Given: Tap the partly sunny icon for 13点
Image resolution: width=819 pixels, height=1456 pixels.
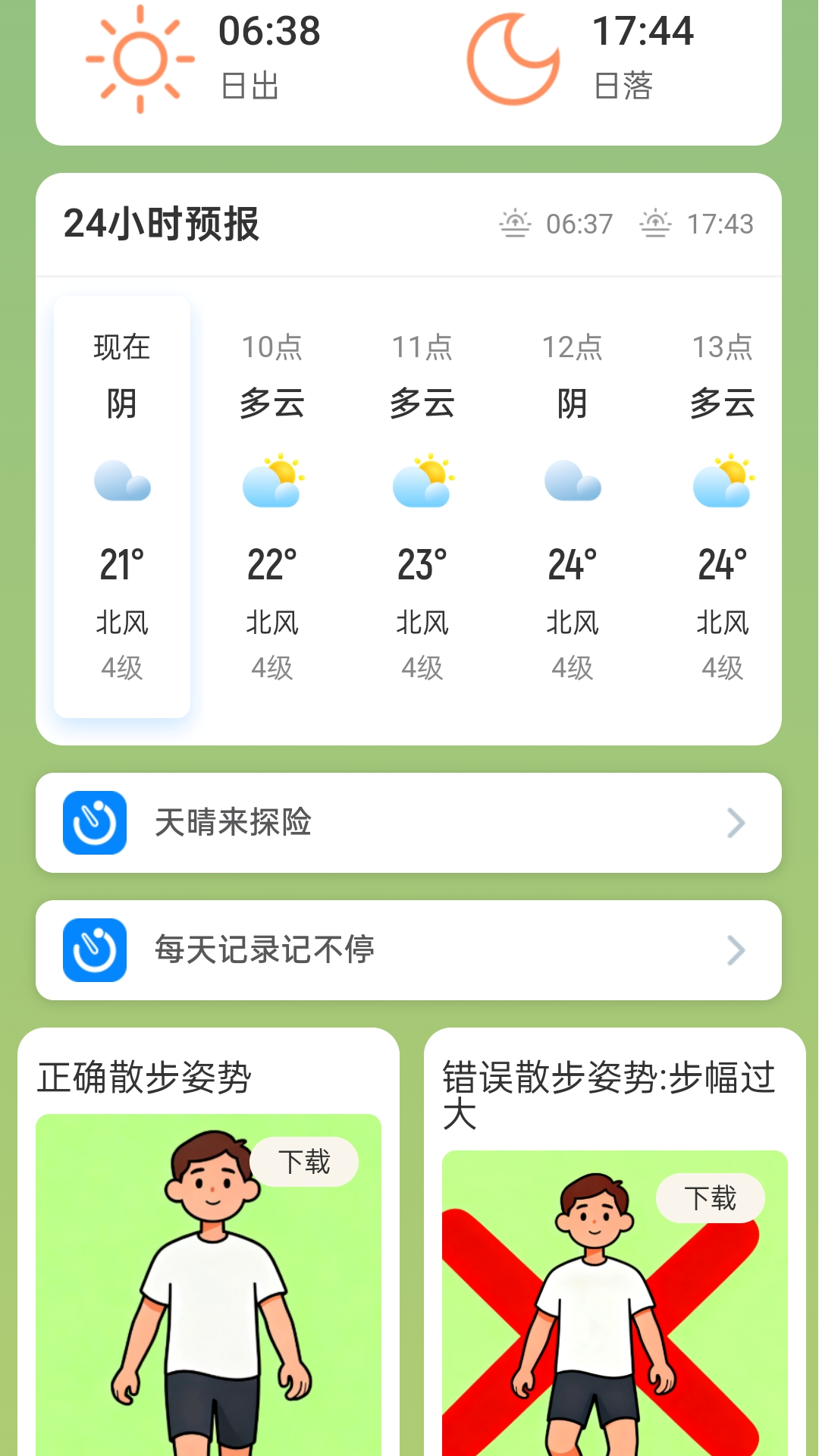Looking at the screenshot, I should pos(723,478).
